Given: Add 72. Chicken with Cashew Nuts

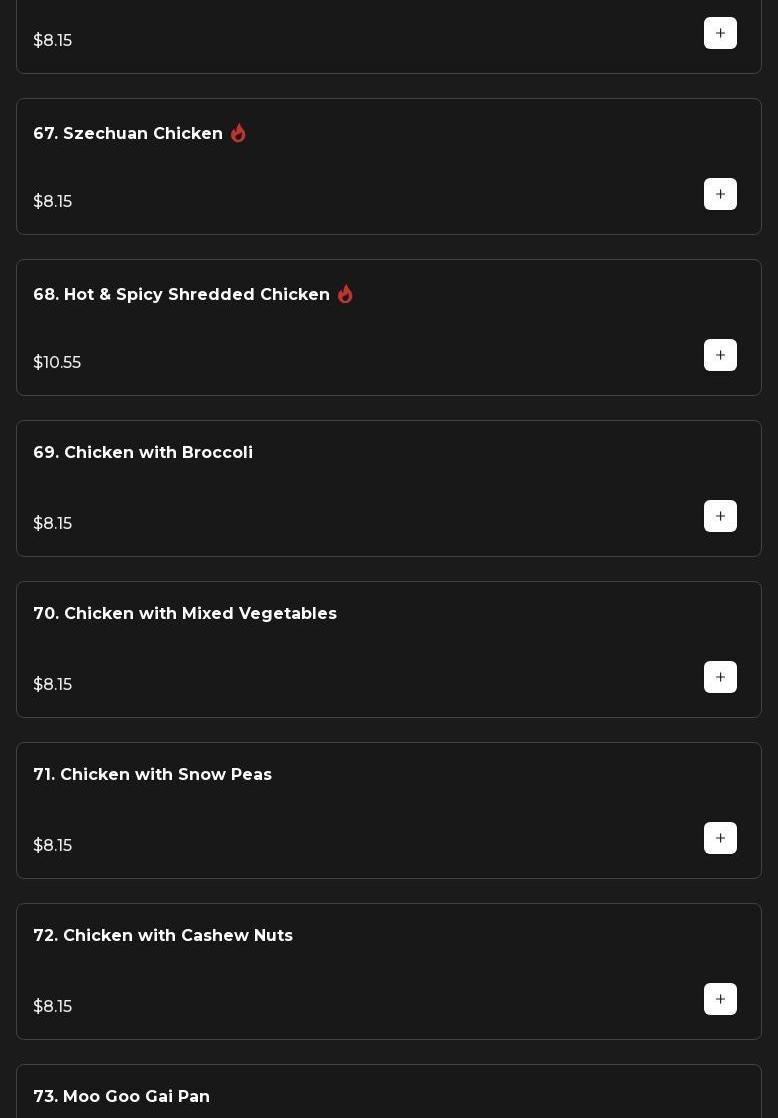Looking at the screenshot, I should click(720, 999).
